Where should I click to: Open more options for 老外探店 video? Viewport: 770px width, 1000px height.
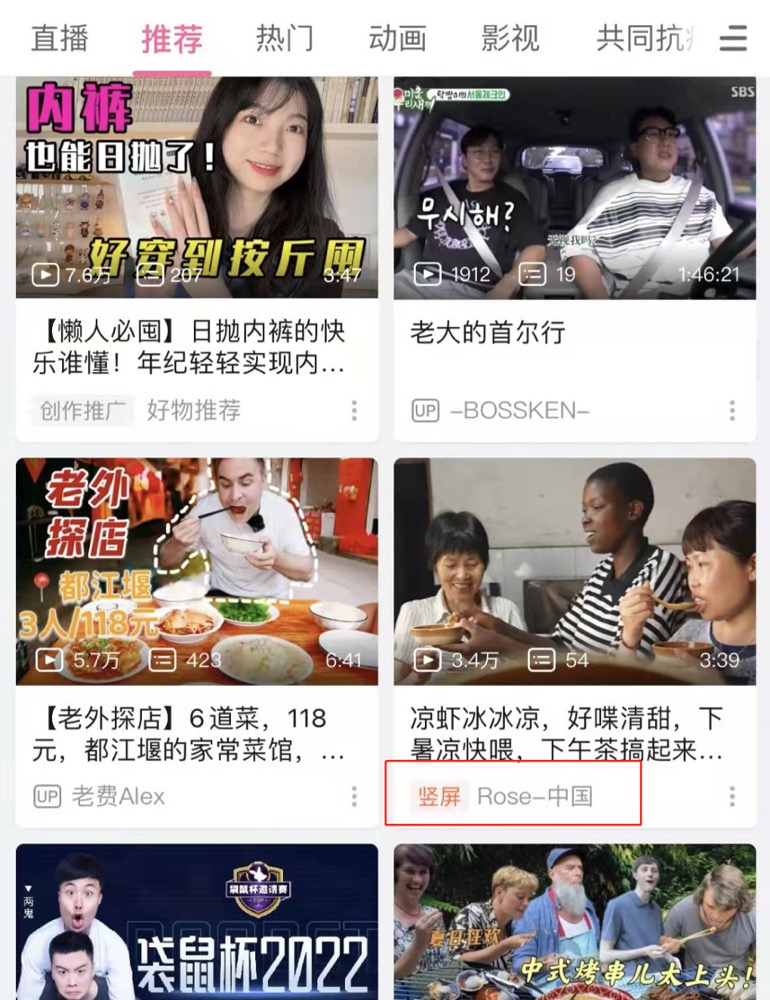[354, 796]
